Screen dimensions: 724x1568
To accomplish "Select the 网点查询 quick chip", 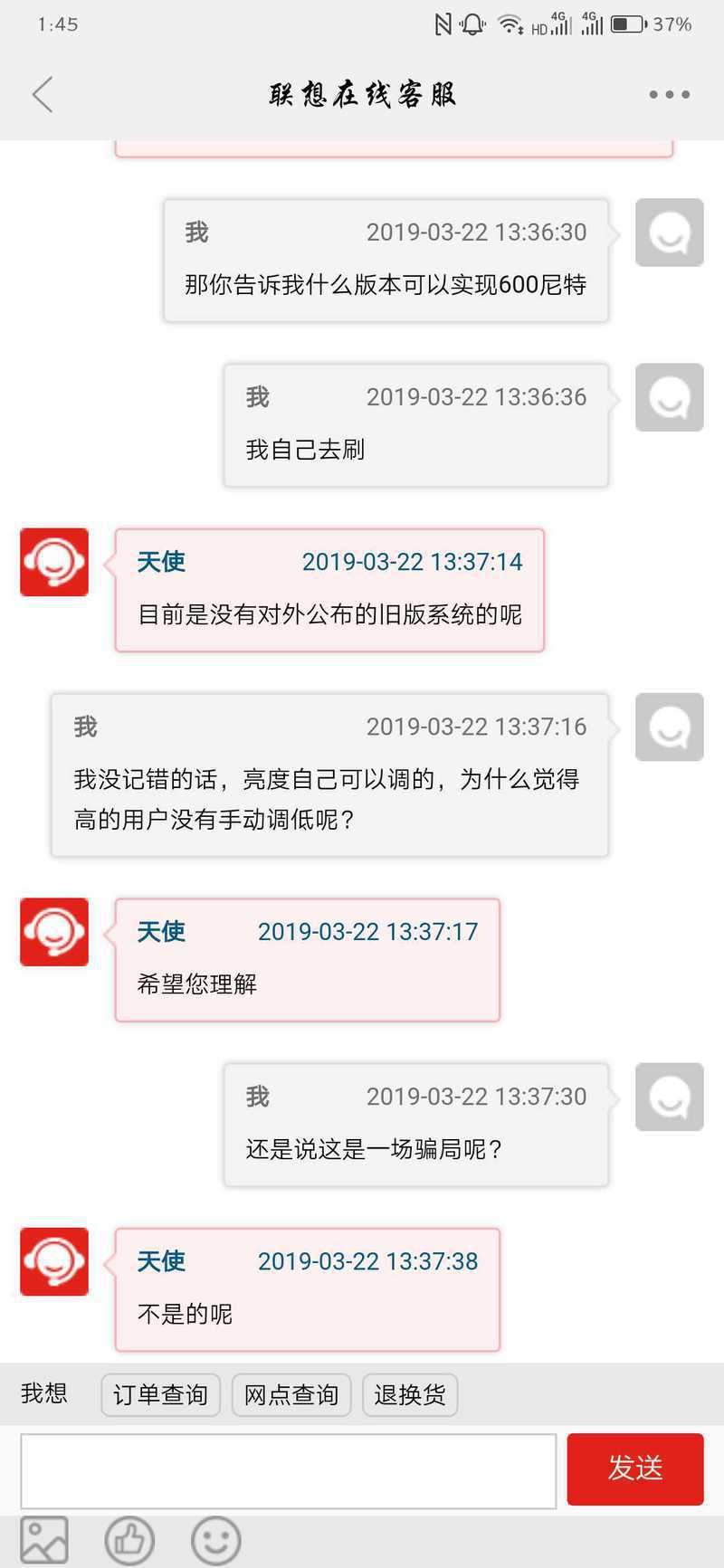I will [291, 1394].
